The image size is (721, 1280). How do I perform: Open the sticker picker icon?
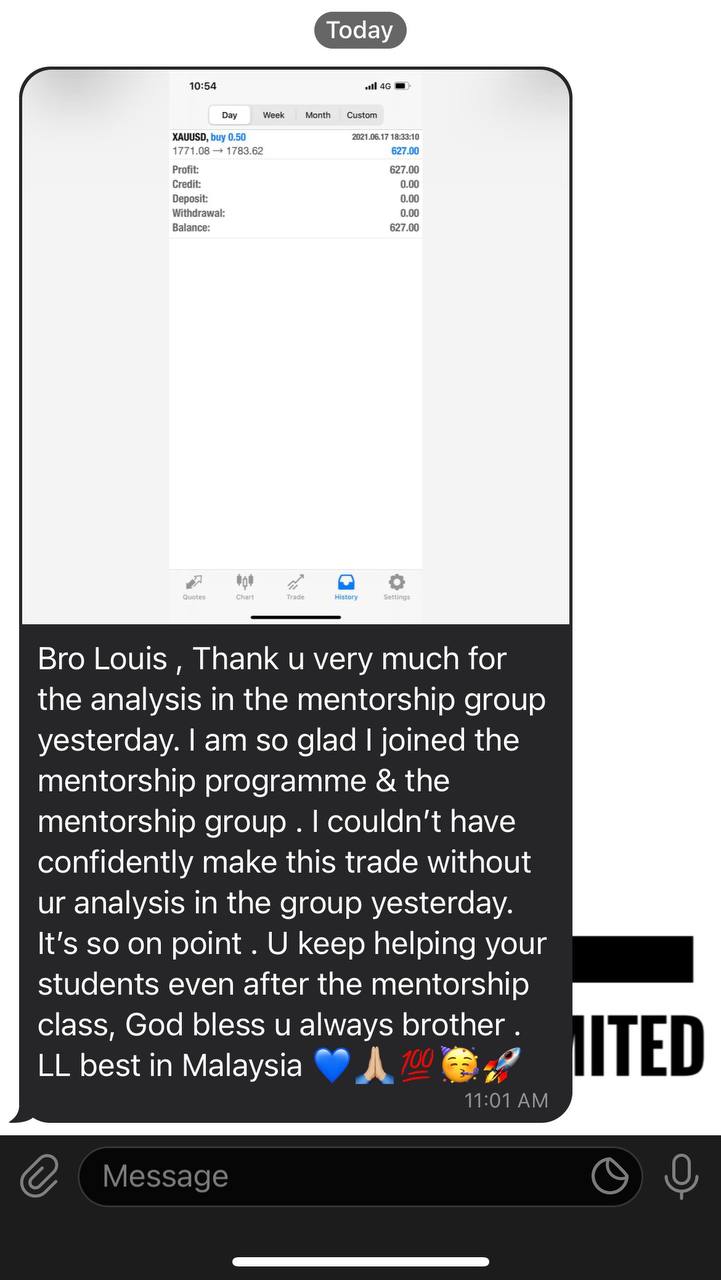tap(610, 1177)
